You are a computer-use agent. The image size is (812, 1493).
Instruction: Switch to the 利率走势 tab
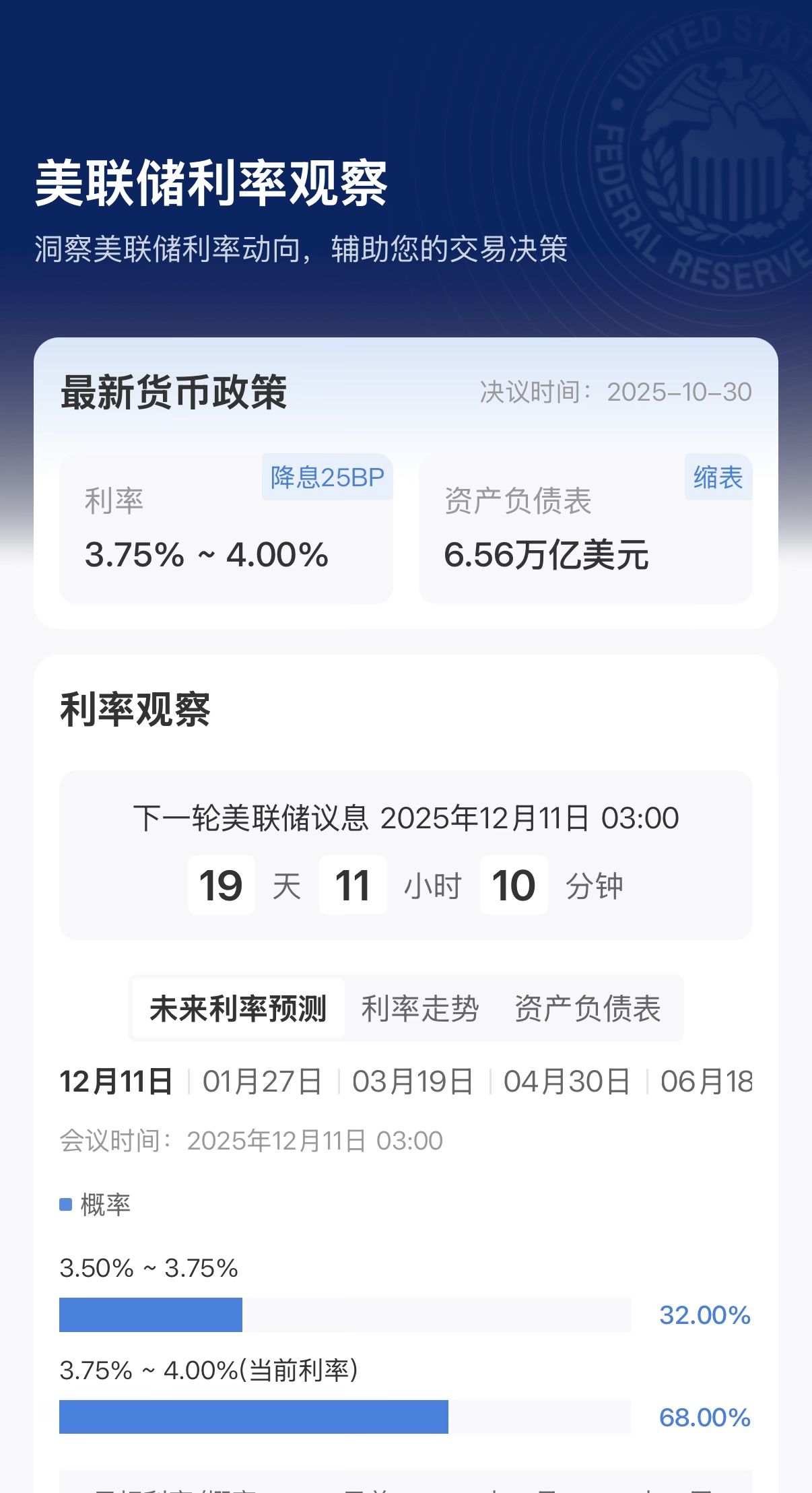point(419,1008)
